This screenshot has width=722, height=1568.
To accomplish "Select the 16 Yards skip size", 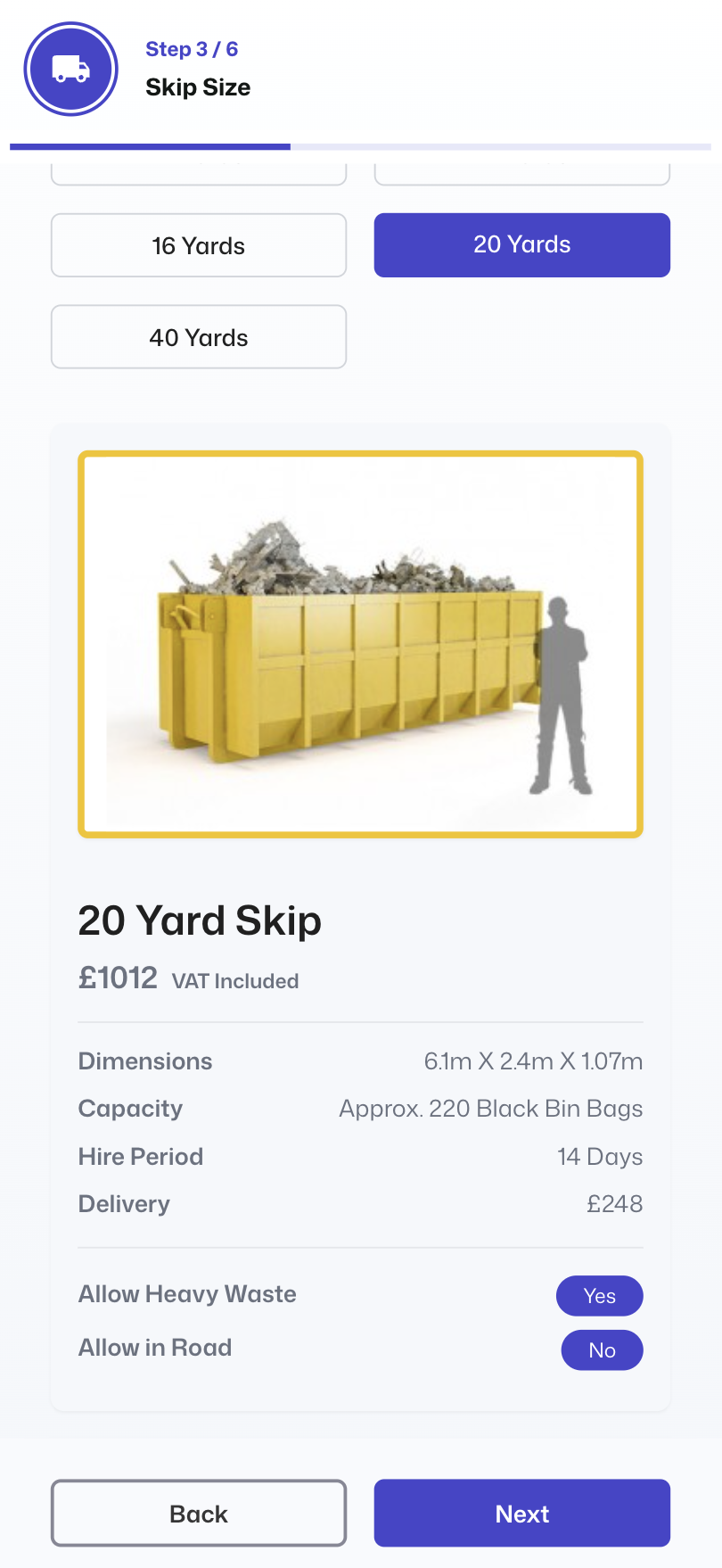I will [199, 245].
